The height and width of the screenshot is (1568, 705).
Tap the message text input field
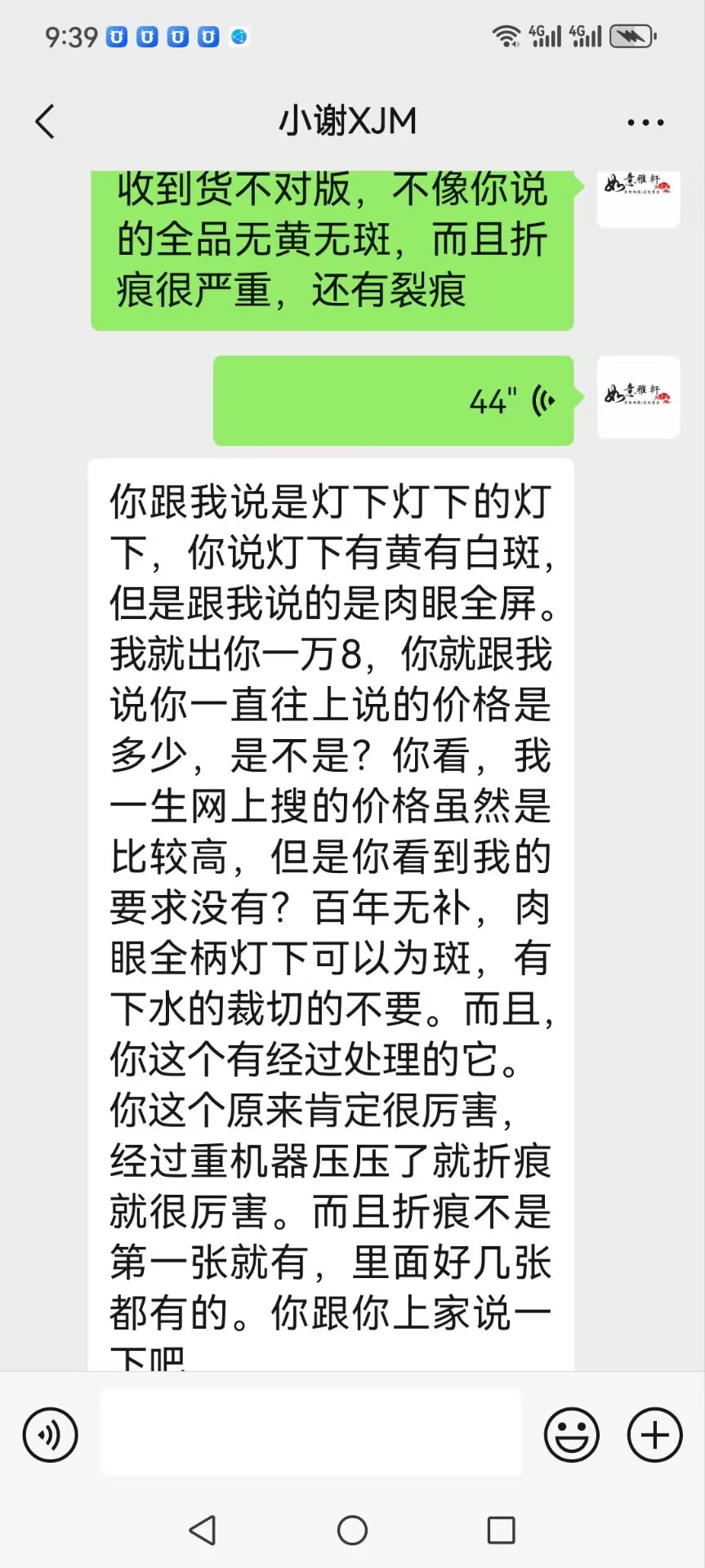coord(311,1432)
